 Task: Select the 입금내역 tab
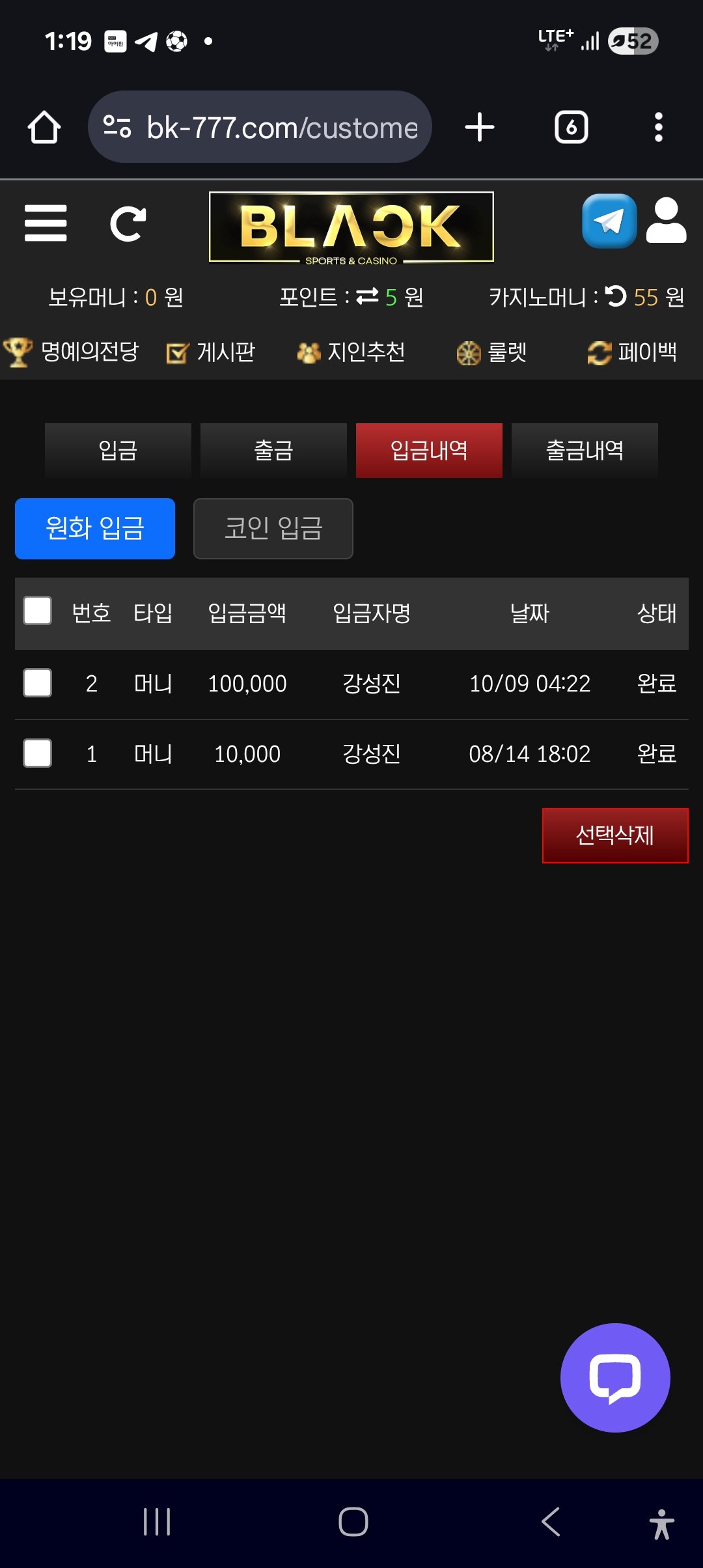(x=429, y=451)
